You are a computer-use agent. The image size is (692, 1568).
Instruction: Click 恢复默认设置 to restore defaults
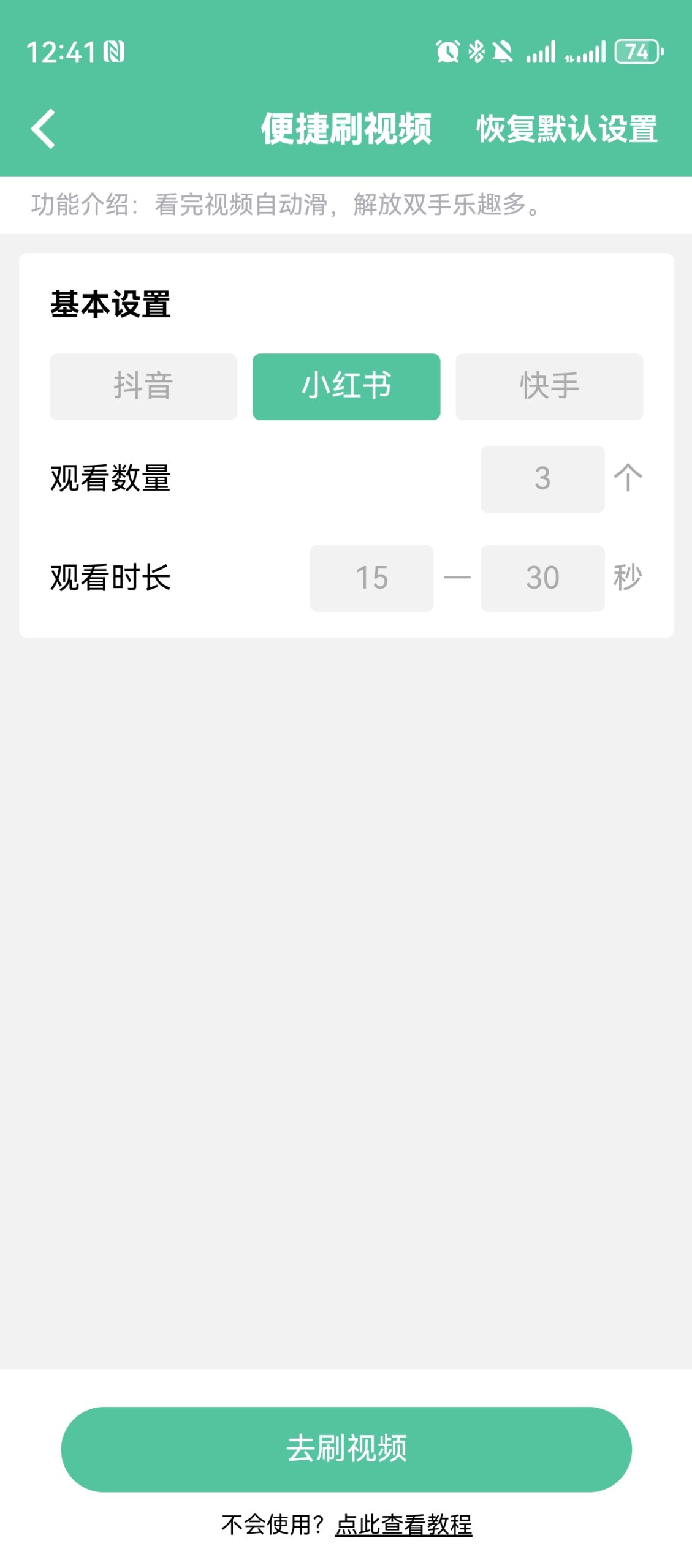coord(567,129)
